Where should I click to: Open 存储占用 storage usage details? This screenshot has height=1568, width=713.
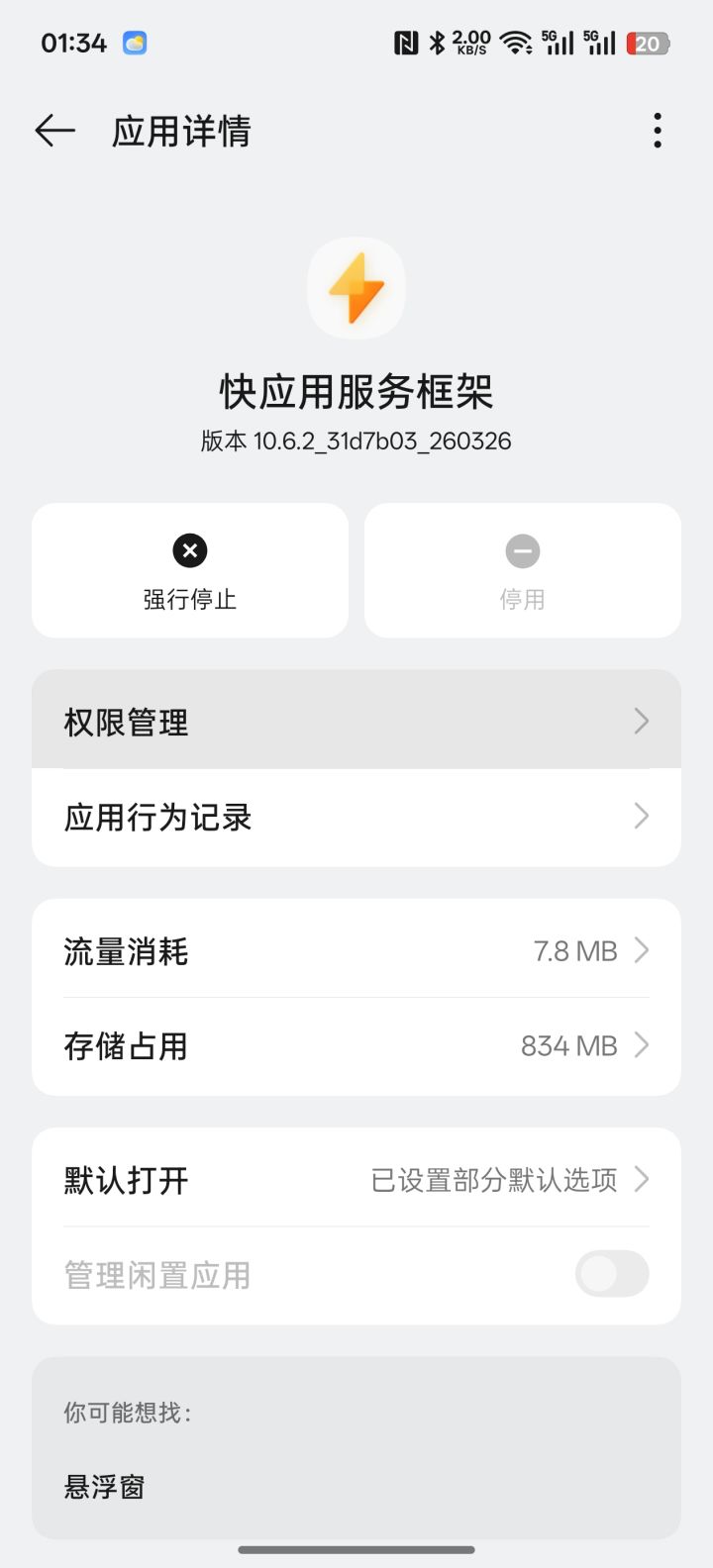356,1045
